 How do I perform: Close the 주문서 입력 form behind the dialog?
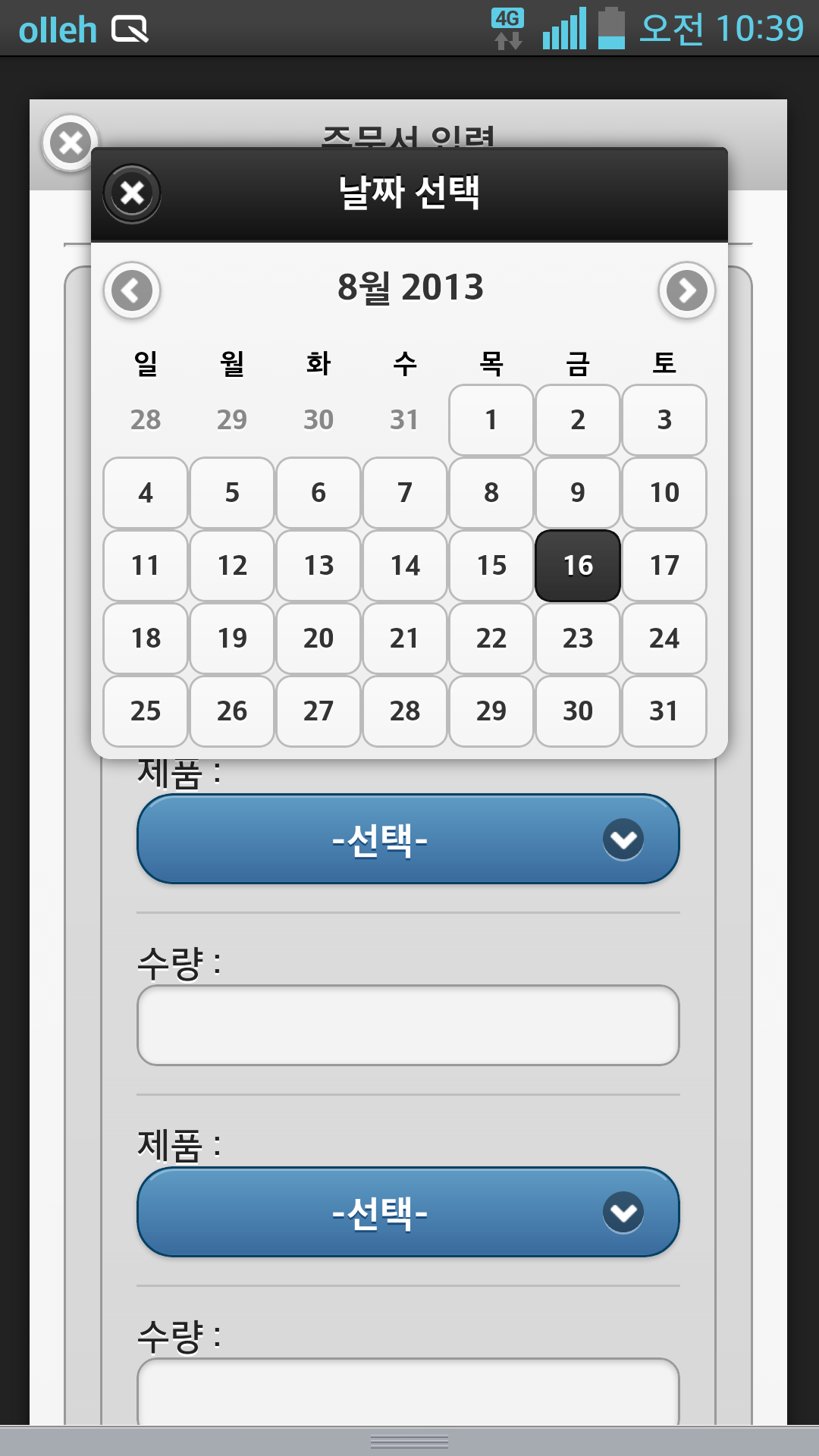click(x=70, y=143)
